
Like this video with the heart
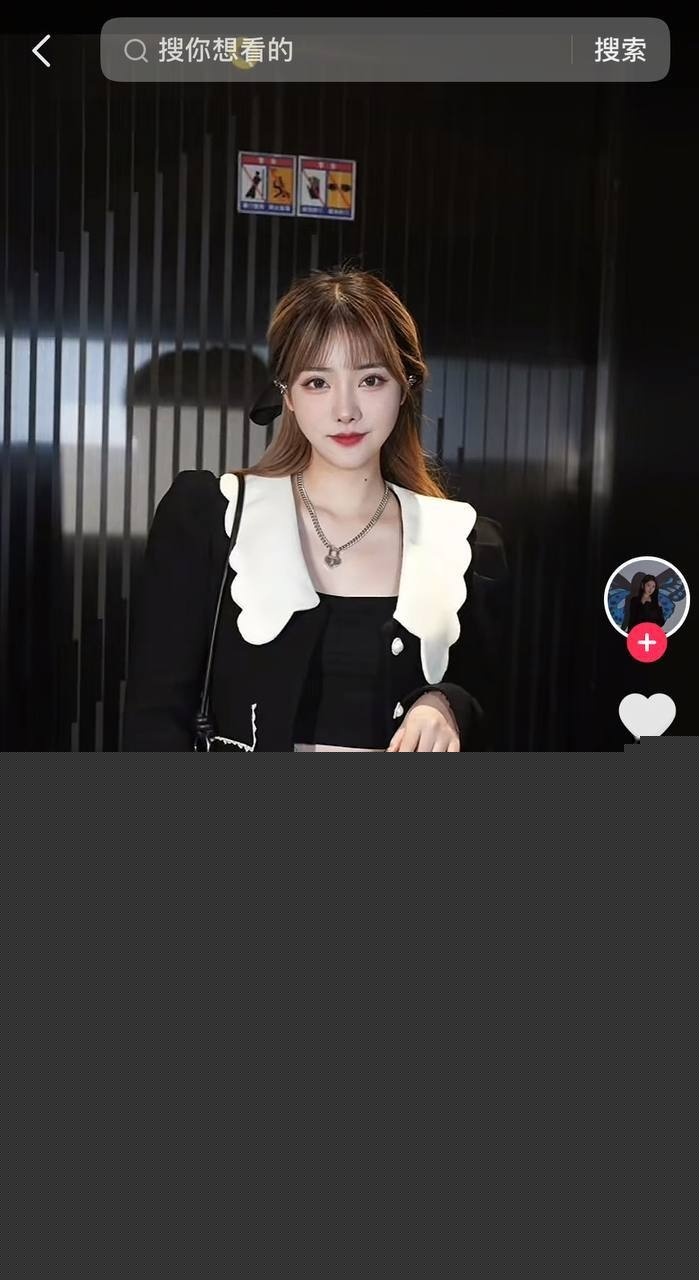pos(647,716)
